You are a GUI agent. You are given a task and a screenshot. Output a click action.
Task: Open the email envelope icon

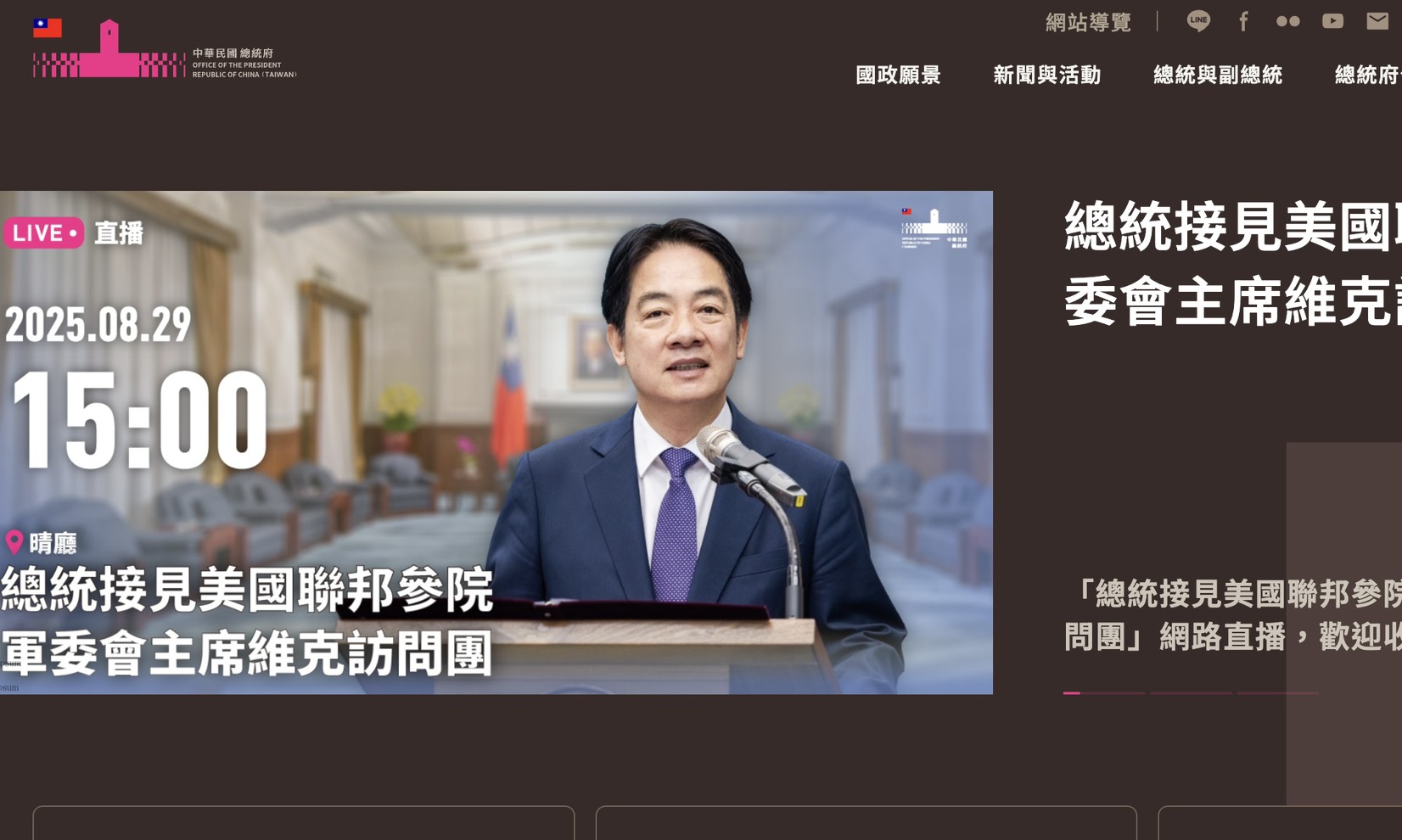[1377, 21]
